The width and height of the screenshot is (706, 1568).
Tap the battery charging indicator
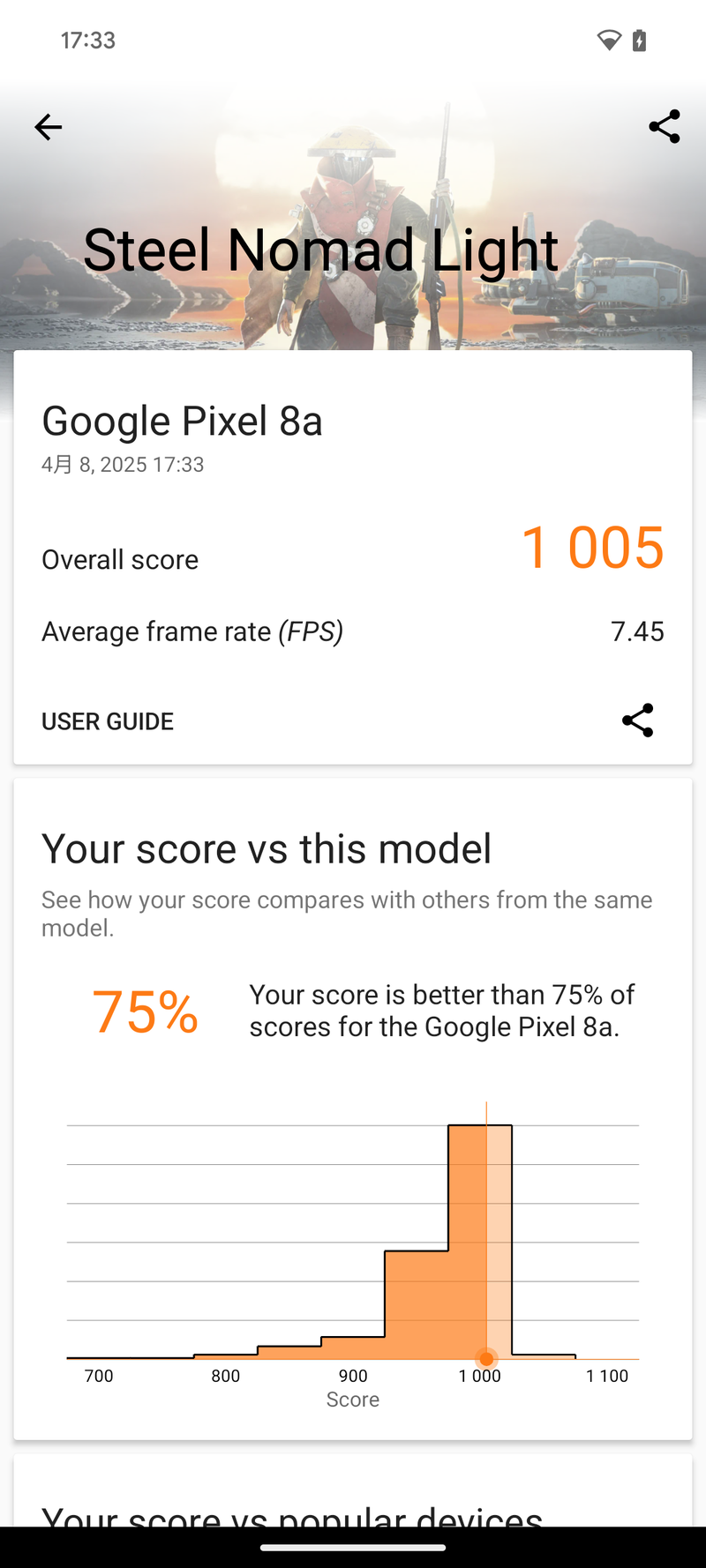(x=638, y=40)
